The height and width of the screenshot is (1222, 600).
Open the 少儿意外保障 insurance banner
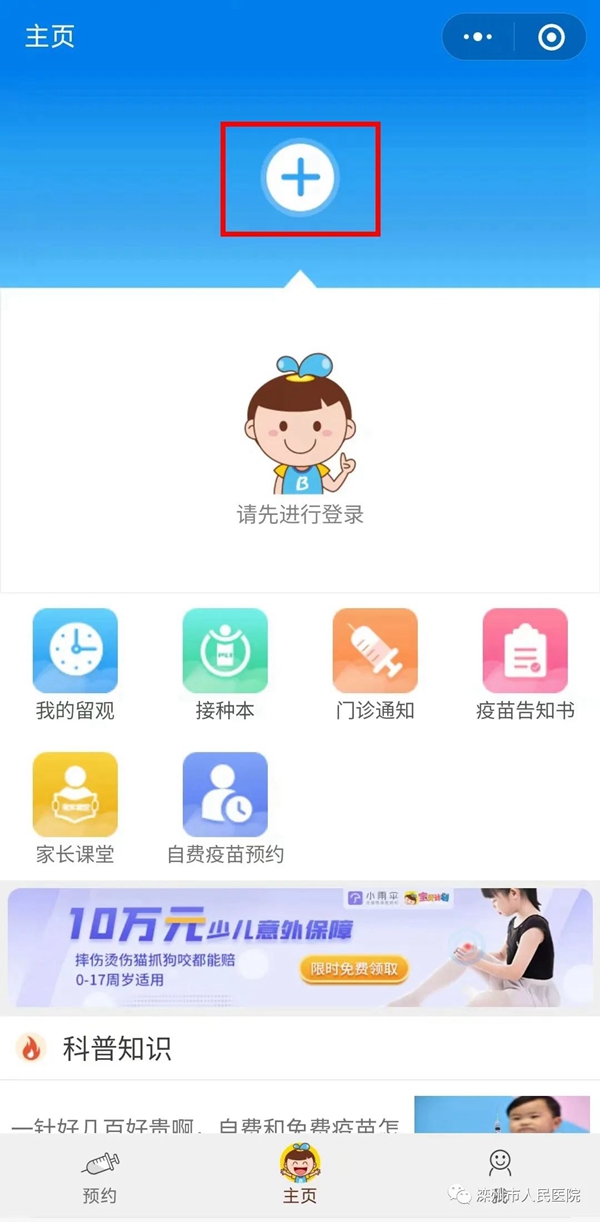tap(300, 946)
